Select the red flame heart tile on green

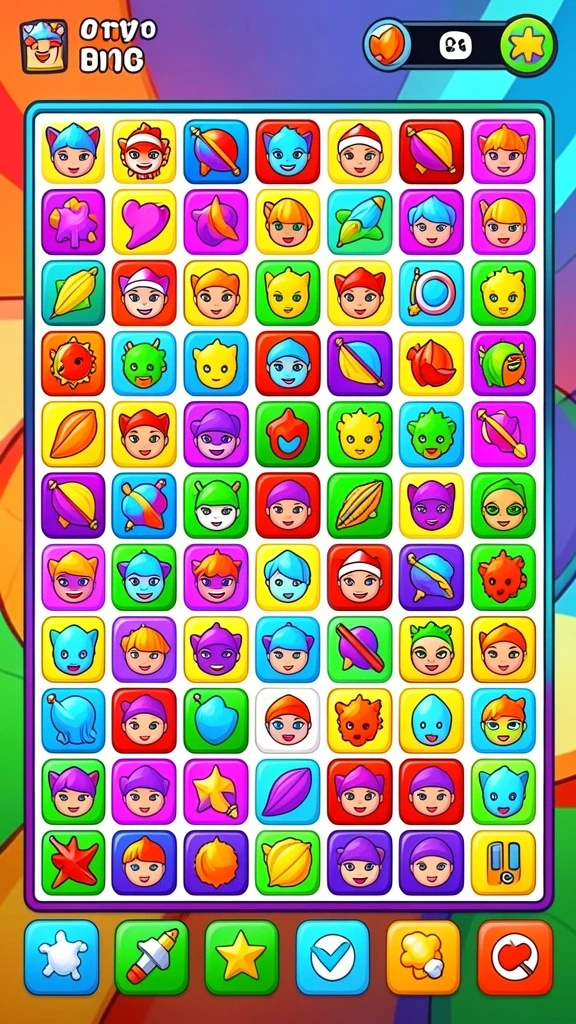(287, 434)
